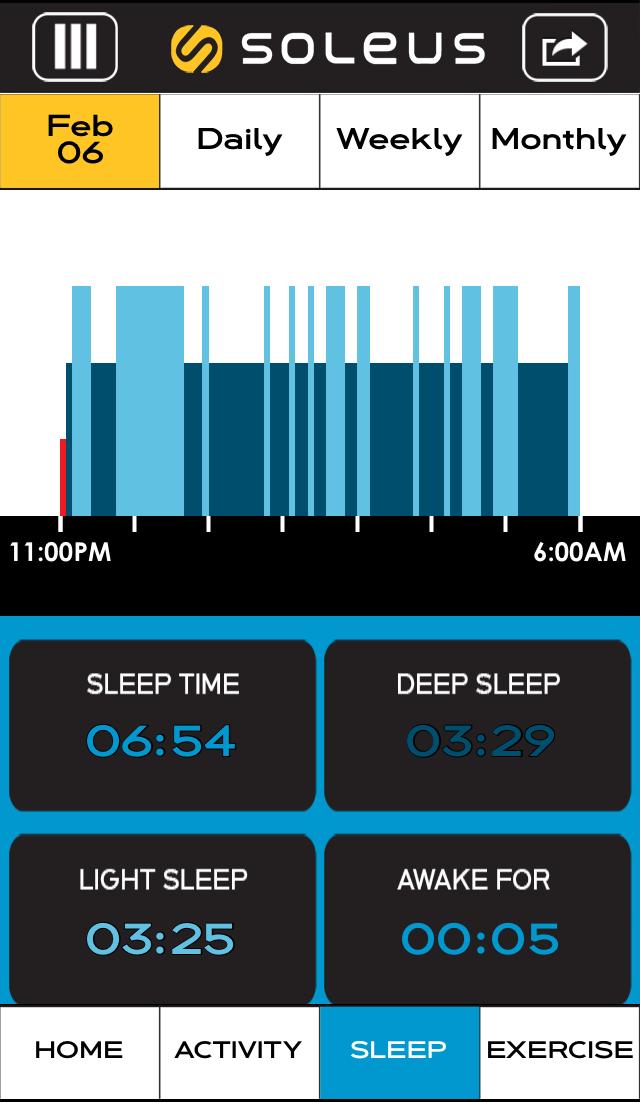Screen dimensions: 640x1102
Task: Open the Activity tab
Action: point(239,1051)
